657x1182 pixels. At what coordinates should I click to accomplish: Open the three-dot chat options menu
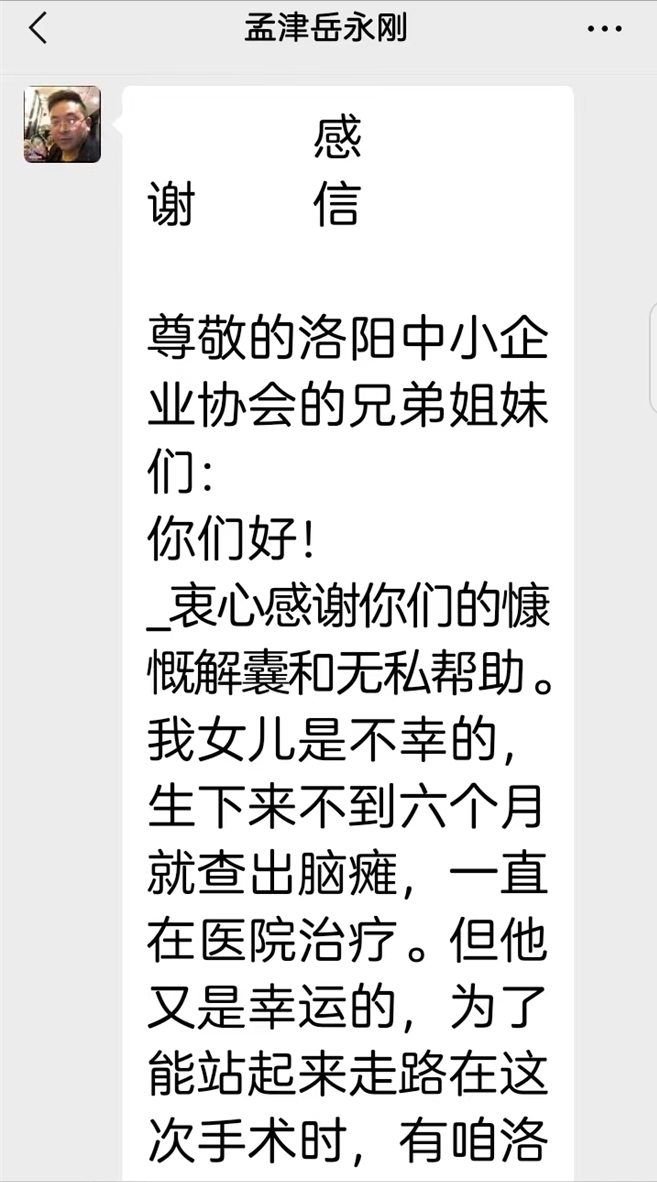[x=604, y=30]
